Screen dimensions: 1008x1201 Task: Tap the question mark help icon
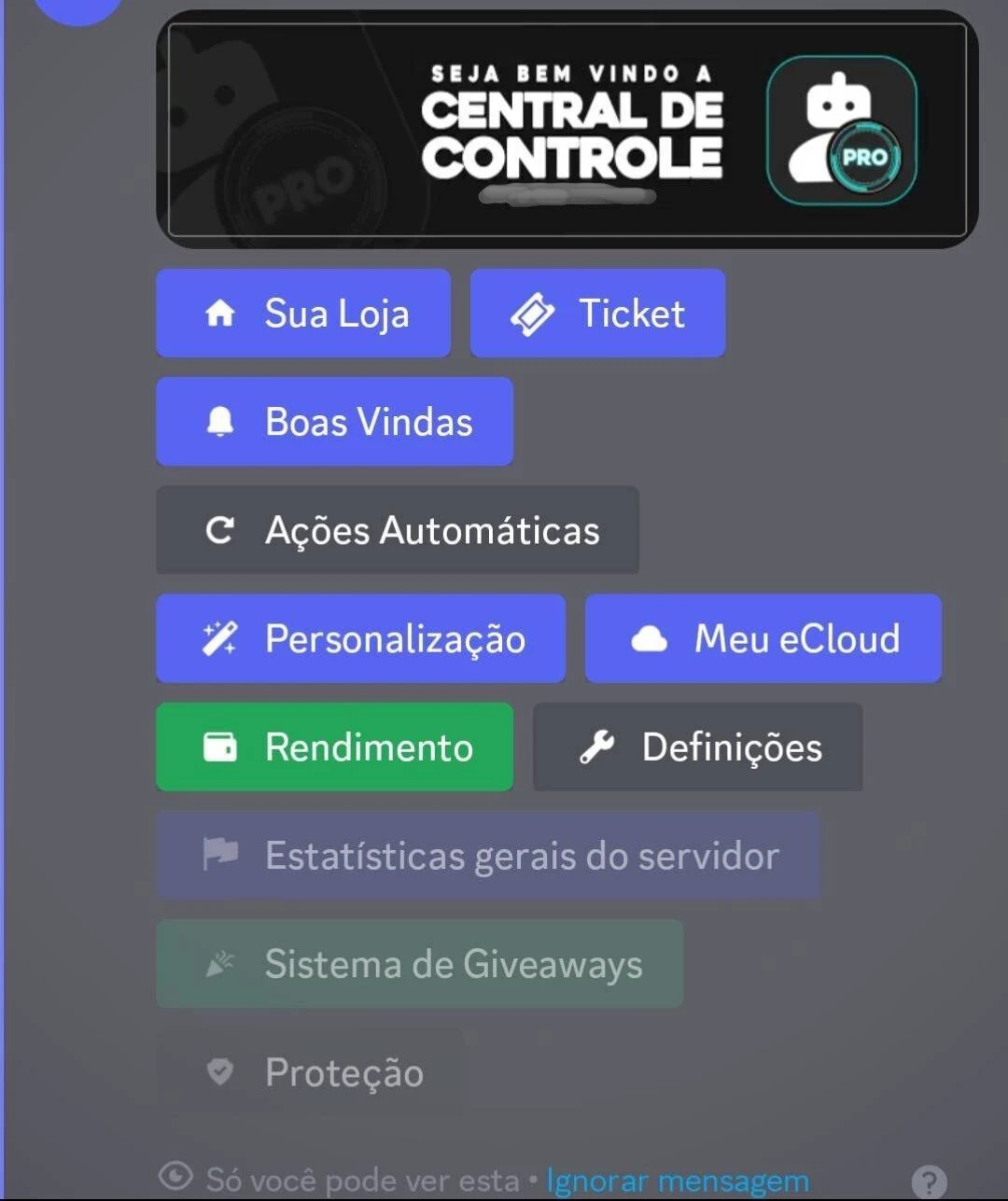tap(929, 1182)
